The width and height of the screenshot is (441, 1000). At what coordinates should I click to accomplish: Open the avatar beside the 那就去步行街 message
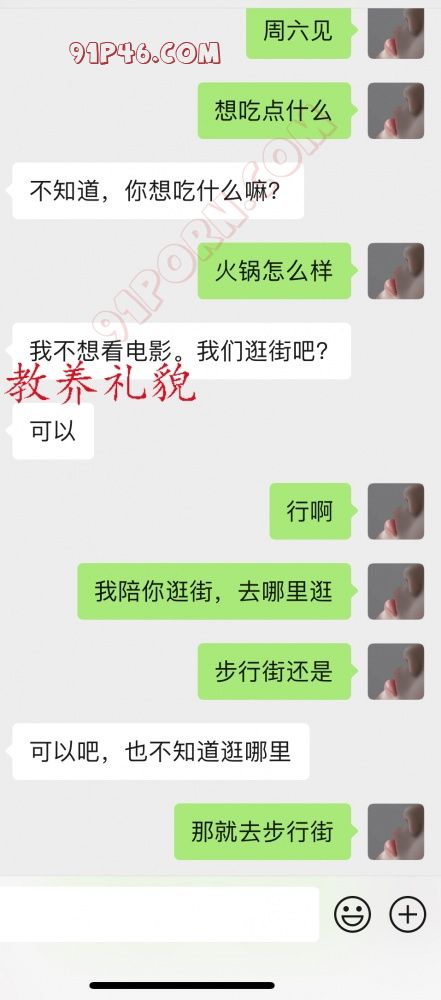pos(396,832)
